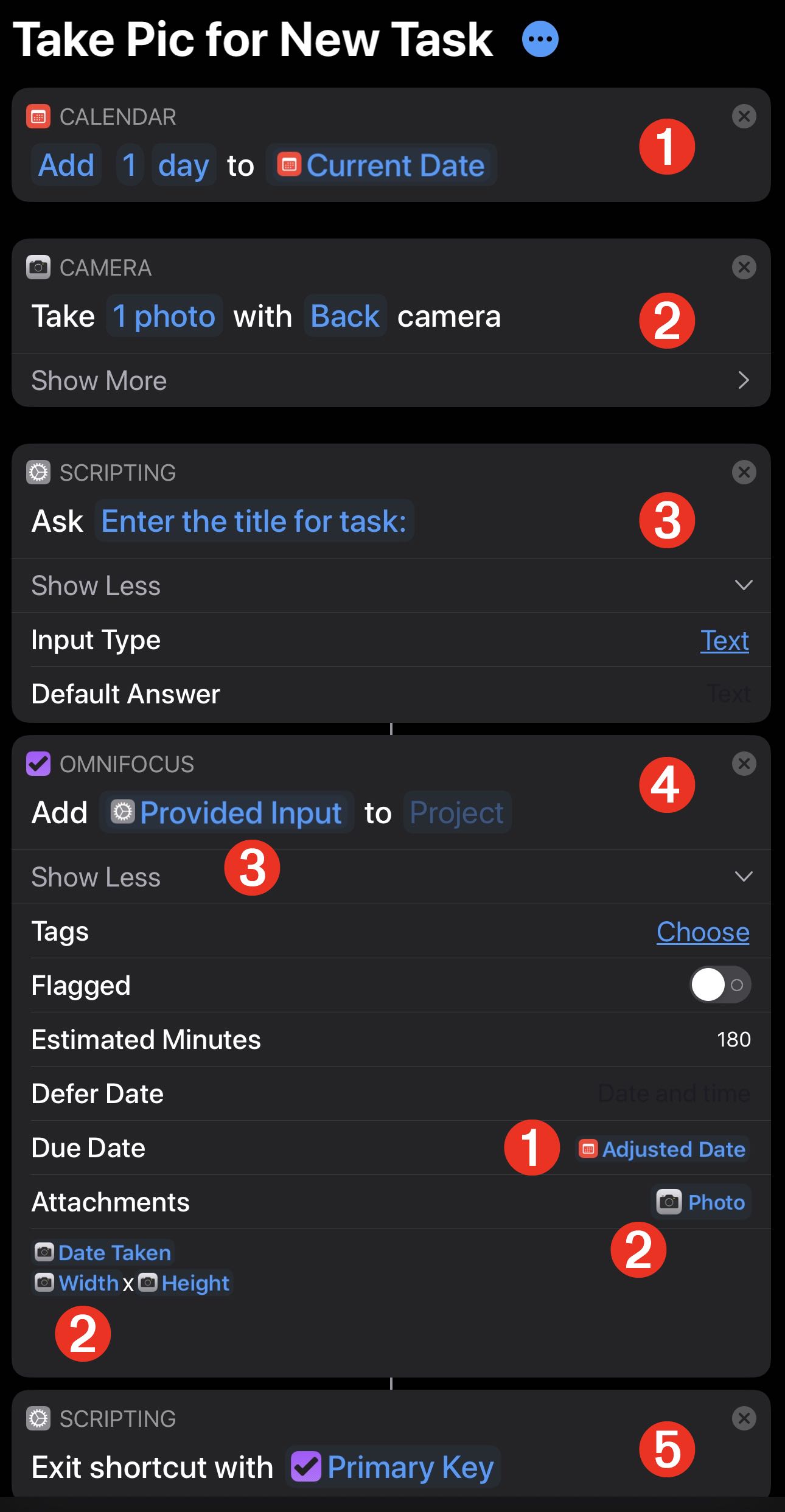This screenshot has width=785, height=1512.
Task: Switch the "Back" camera option
Action: (345, 316)
